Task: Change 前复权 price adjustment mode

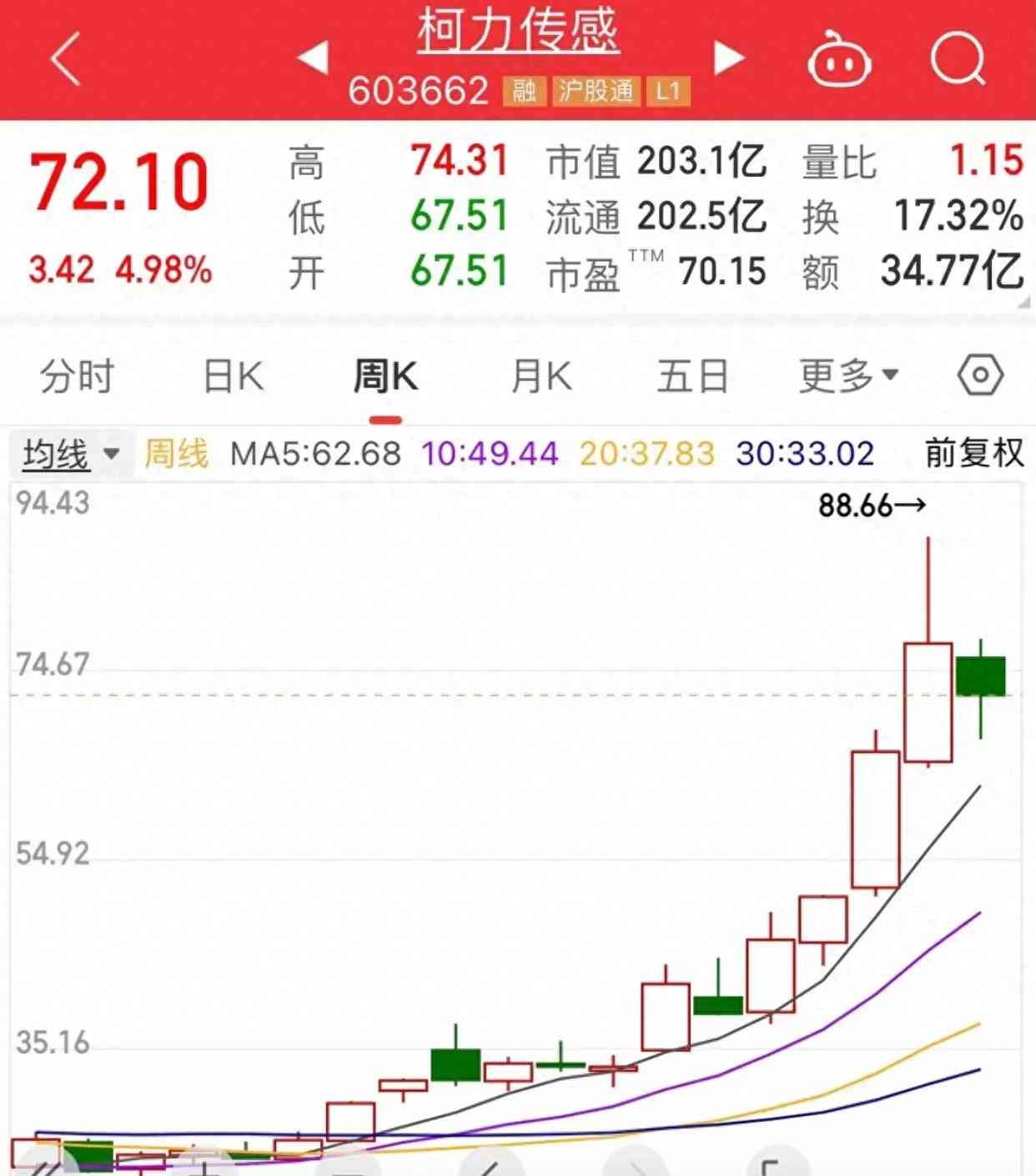Action: [x=973, y=454]
